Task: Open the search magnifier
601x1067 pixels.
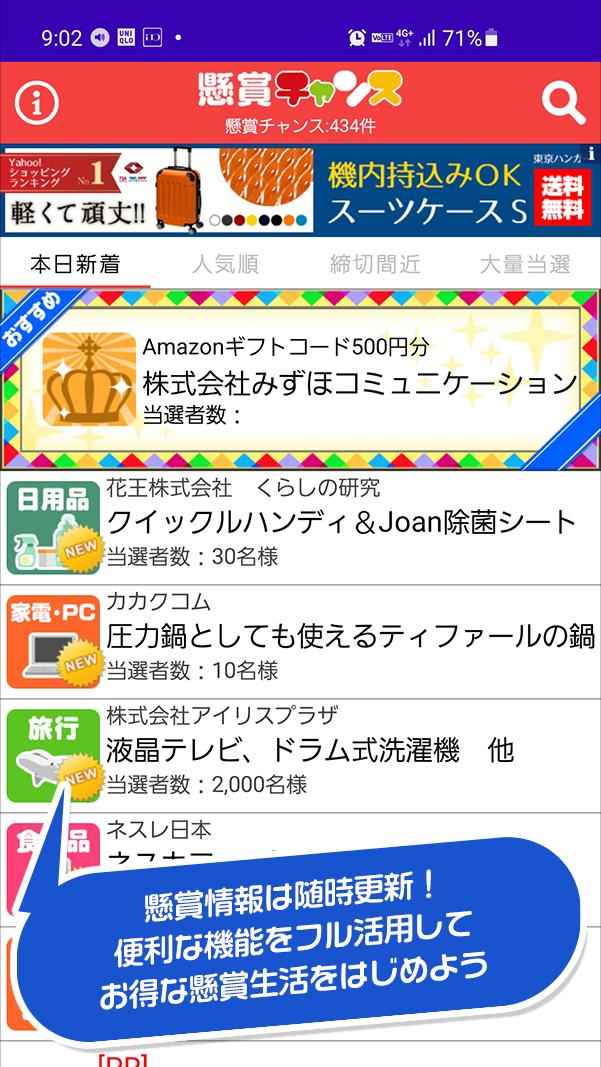Action: click(x=563, y=101)
